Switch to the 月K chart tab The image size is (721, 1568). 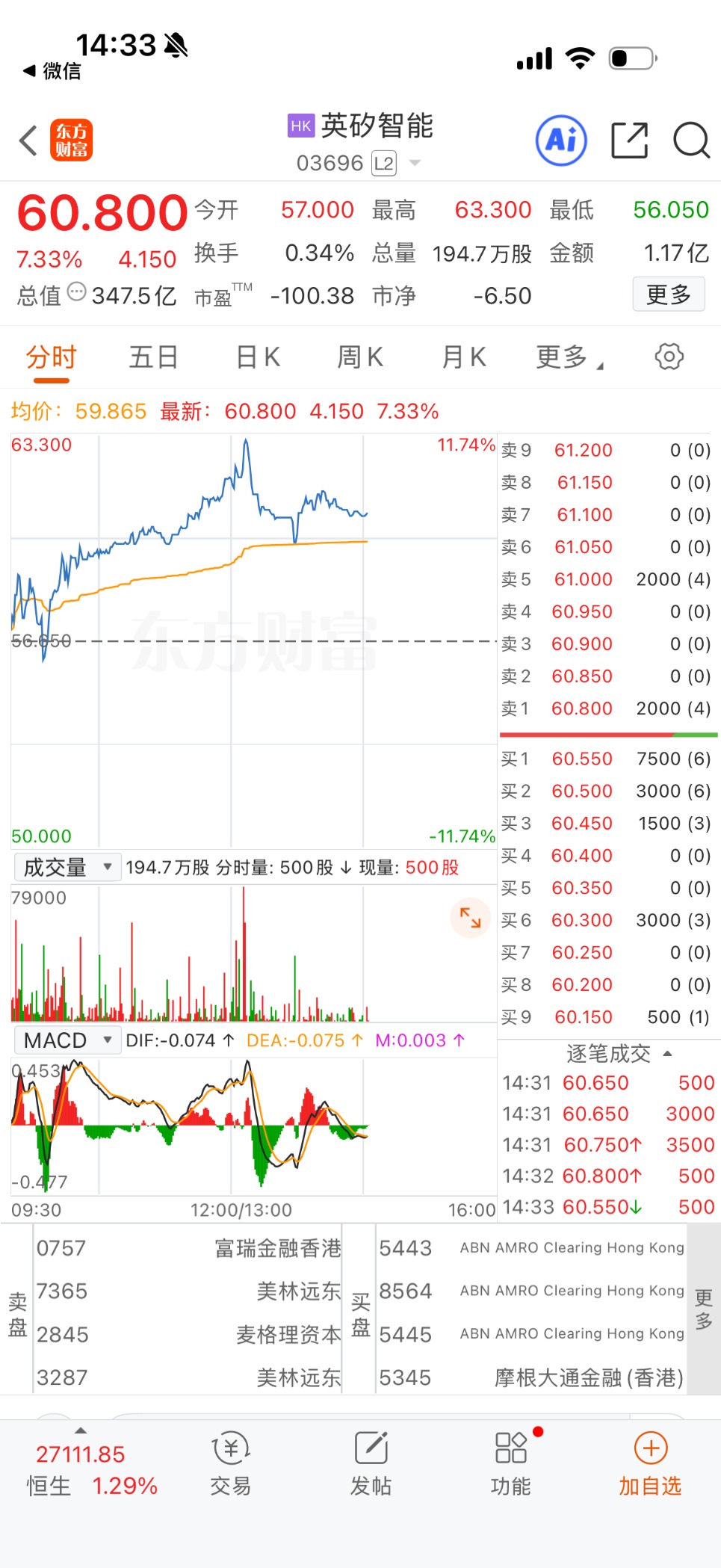click(464, 357)
